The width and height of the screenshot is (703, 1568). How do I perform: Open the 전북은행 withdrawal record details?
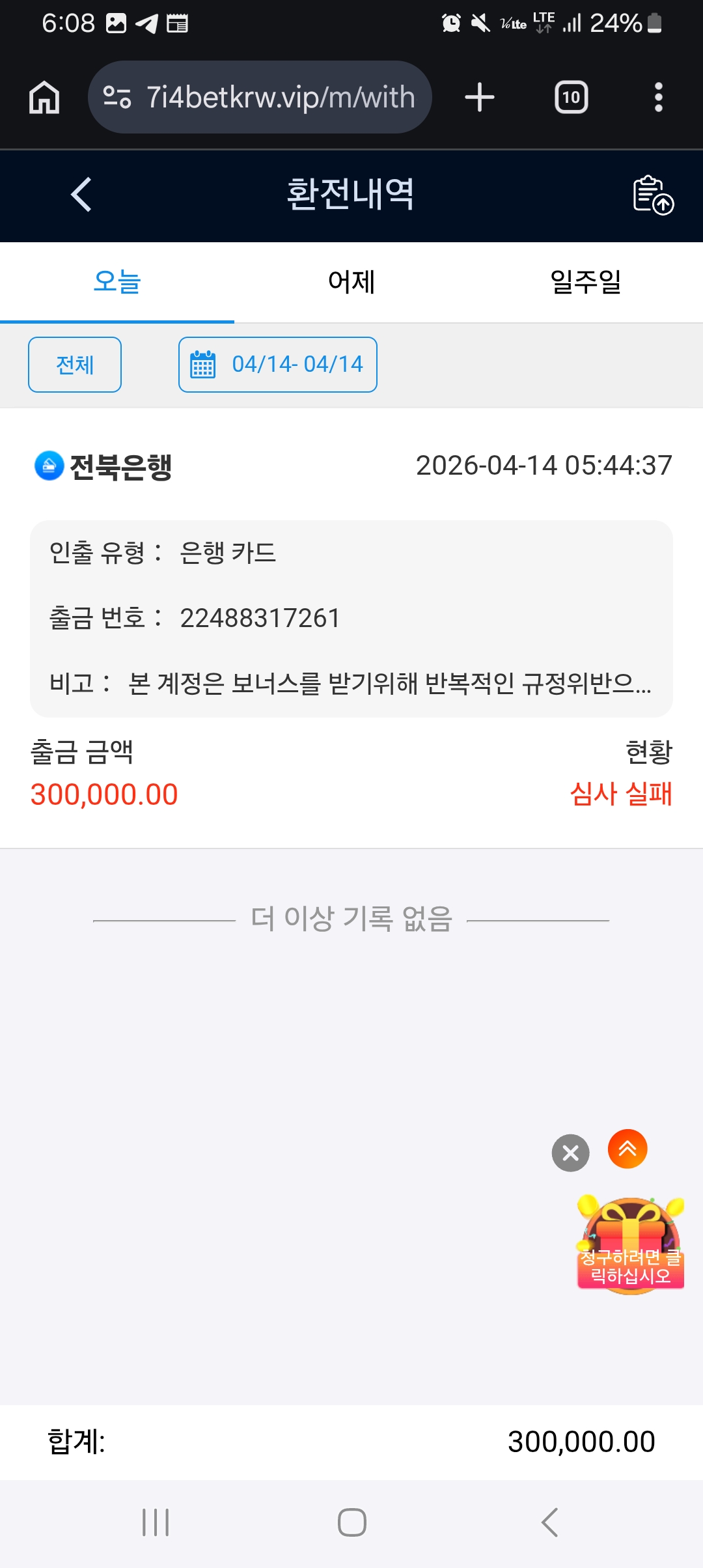coord(351,619)
